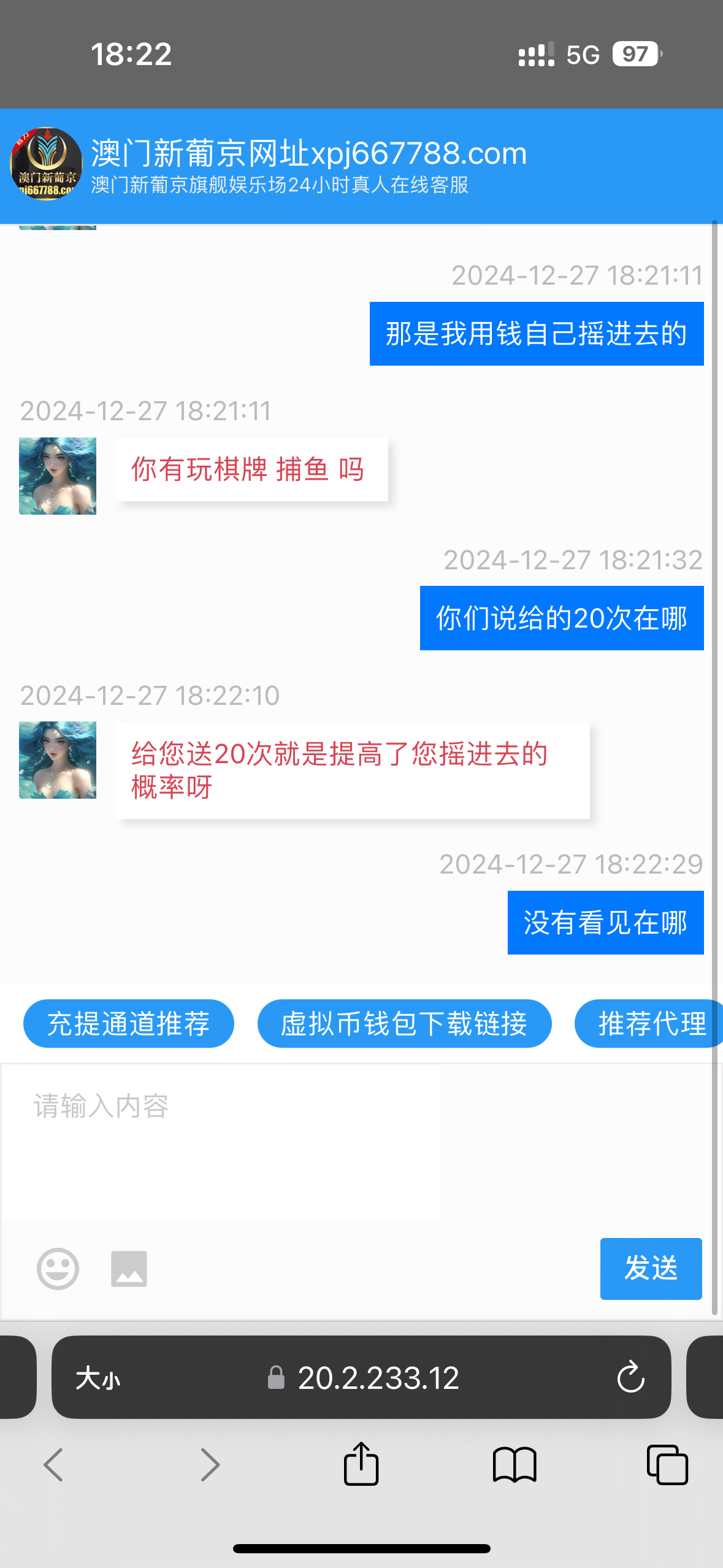This screenshot has width=723, height=1568.
Task: Go back to the previous page
Action: point(54,1465)
